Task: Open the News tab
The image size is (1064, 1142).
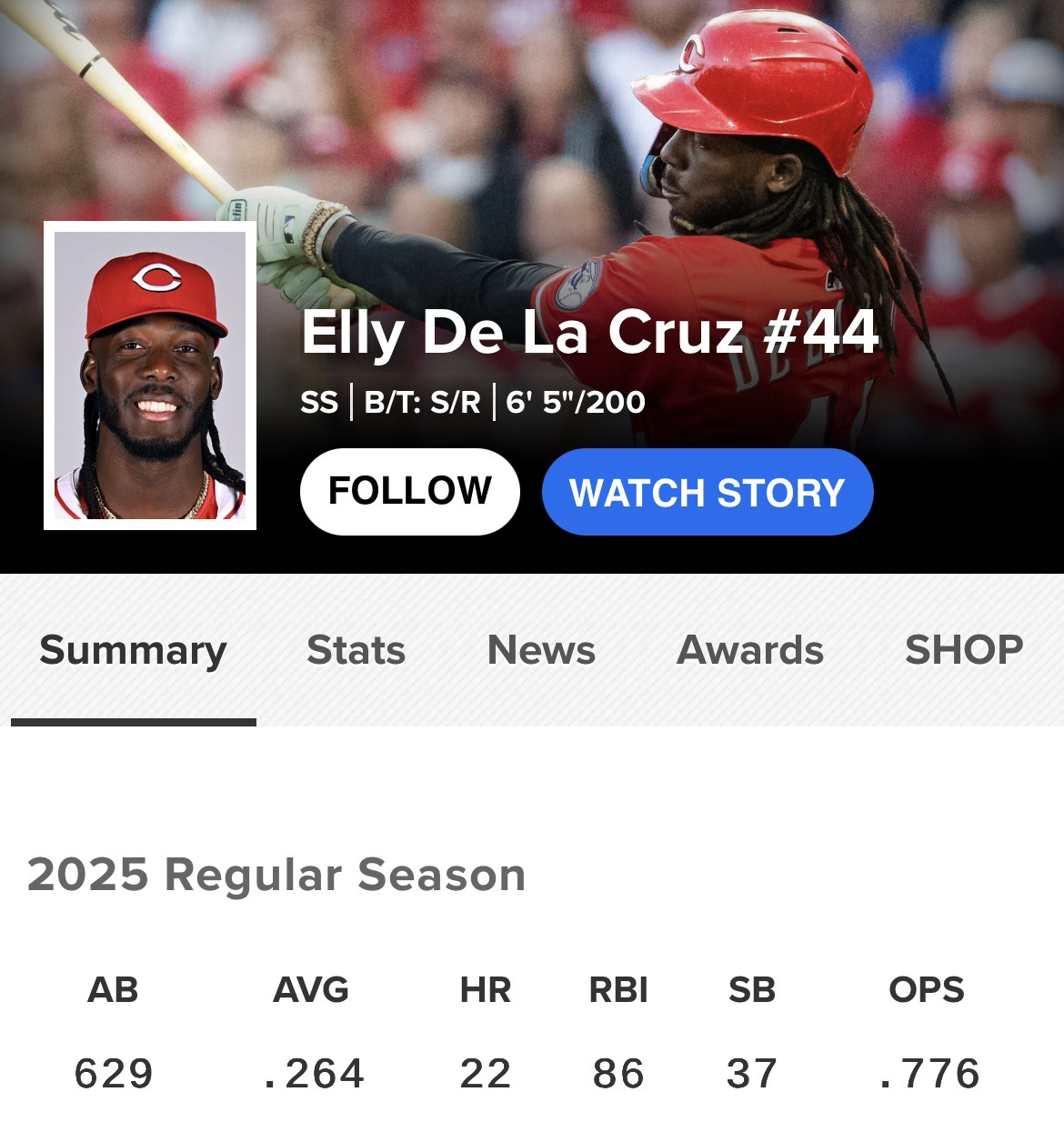Action: [x=541, y=651]
